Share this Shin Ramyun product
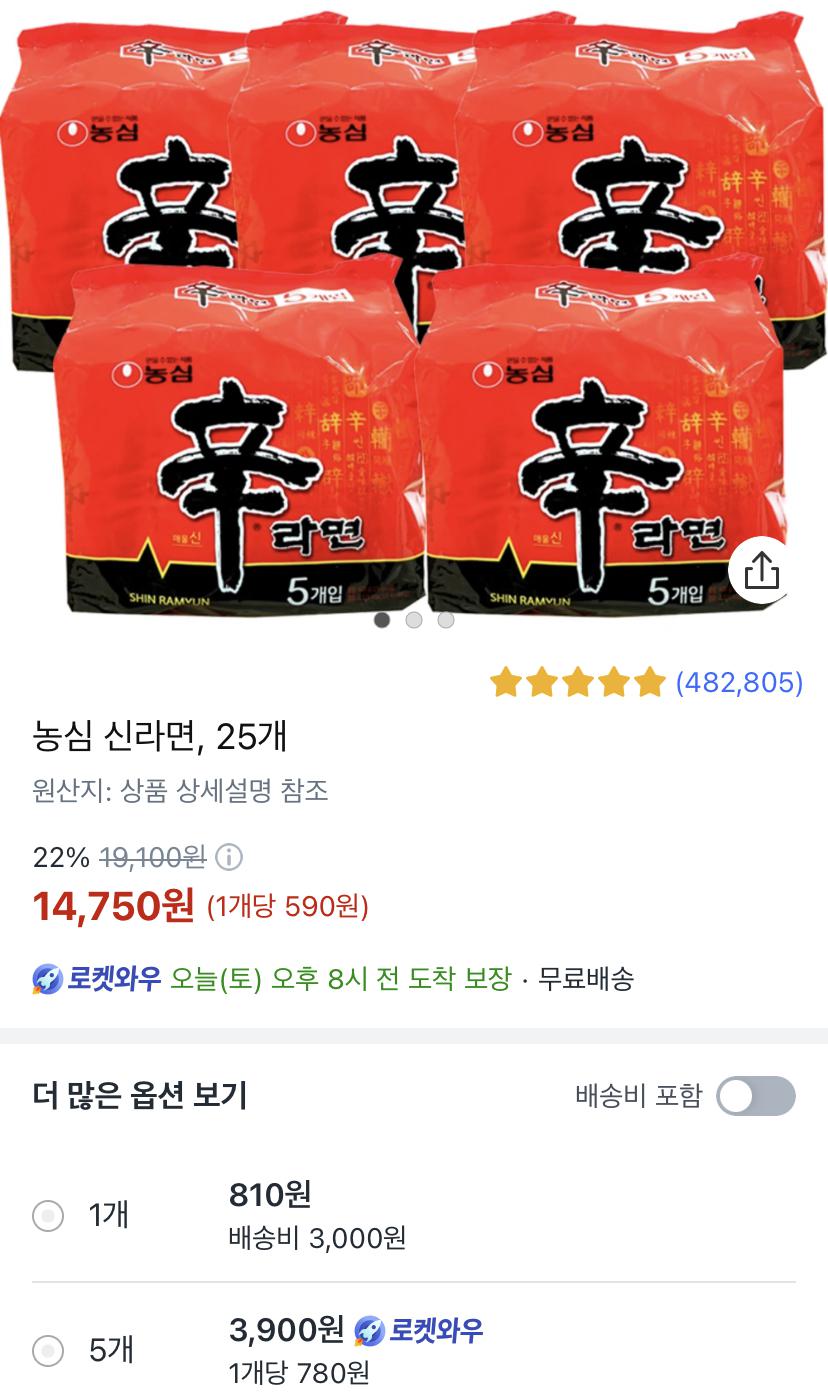Viewport: 828px width, 1394px height. coord(761,571)
